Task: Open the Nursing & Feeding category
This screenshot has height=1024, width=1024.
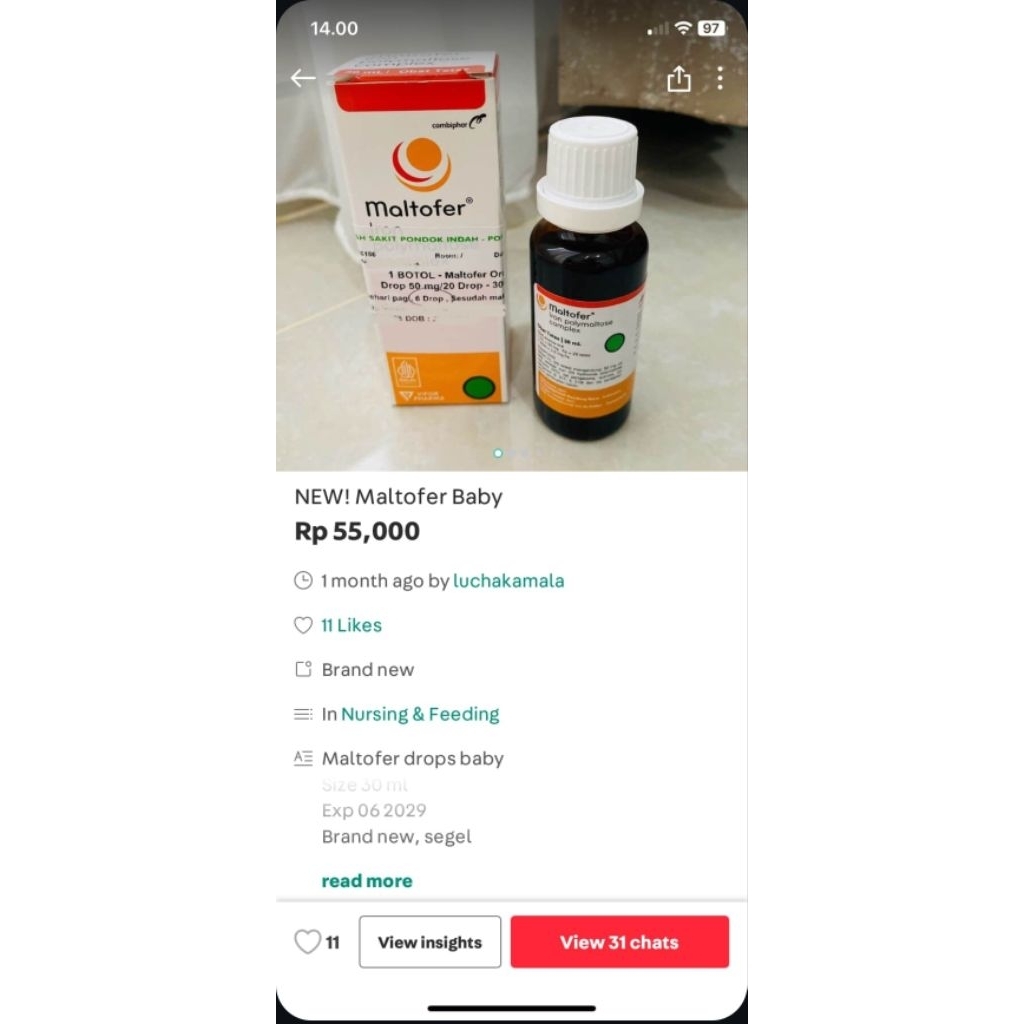Action: pyautogui.click(x=420, y=714)
